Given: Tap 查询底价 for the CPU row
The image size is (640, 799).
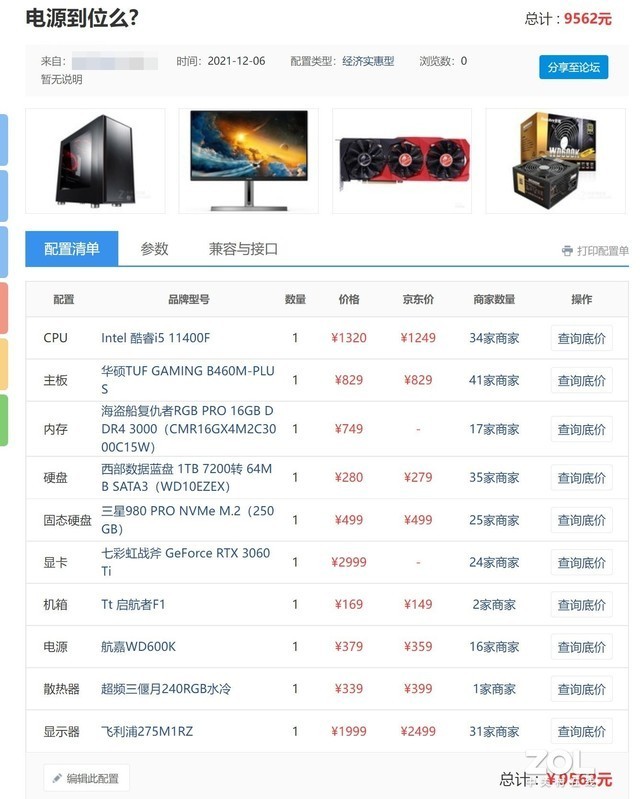Looking at the screenshot, I should click(582, 338).
